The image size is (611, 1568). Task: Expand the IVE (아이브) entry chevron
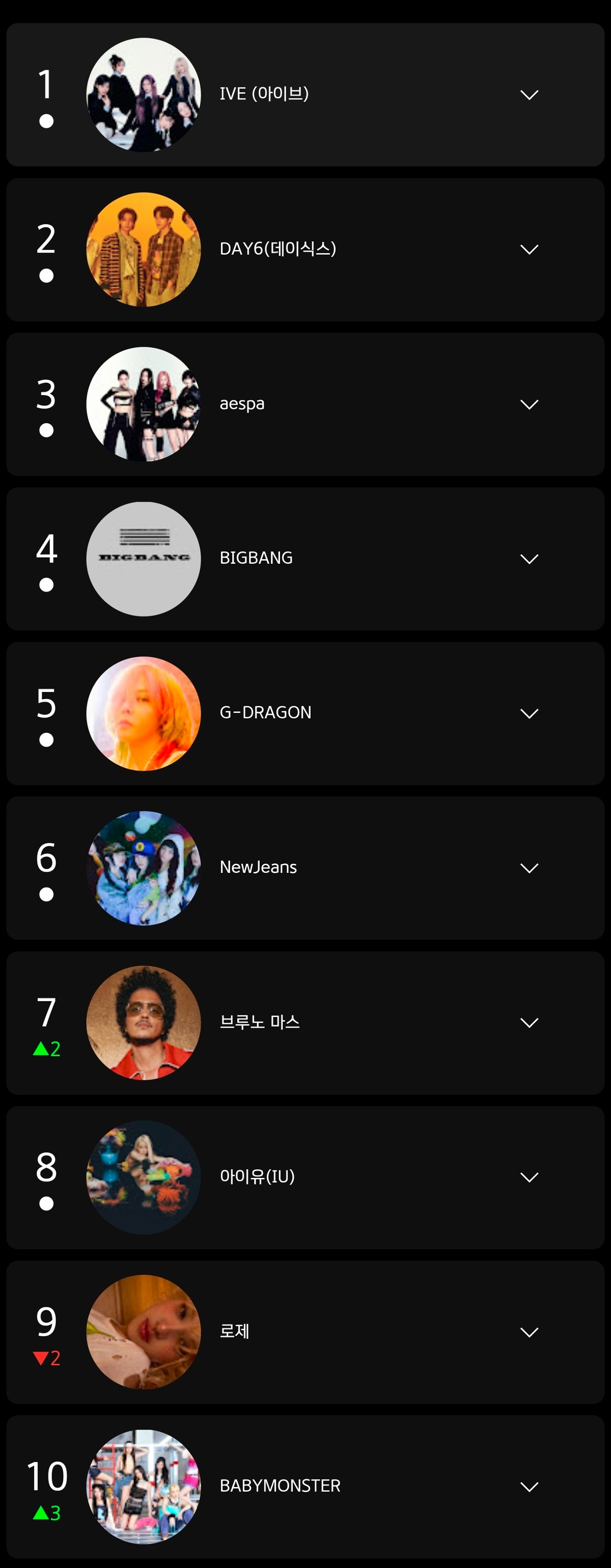(529, 95)
